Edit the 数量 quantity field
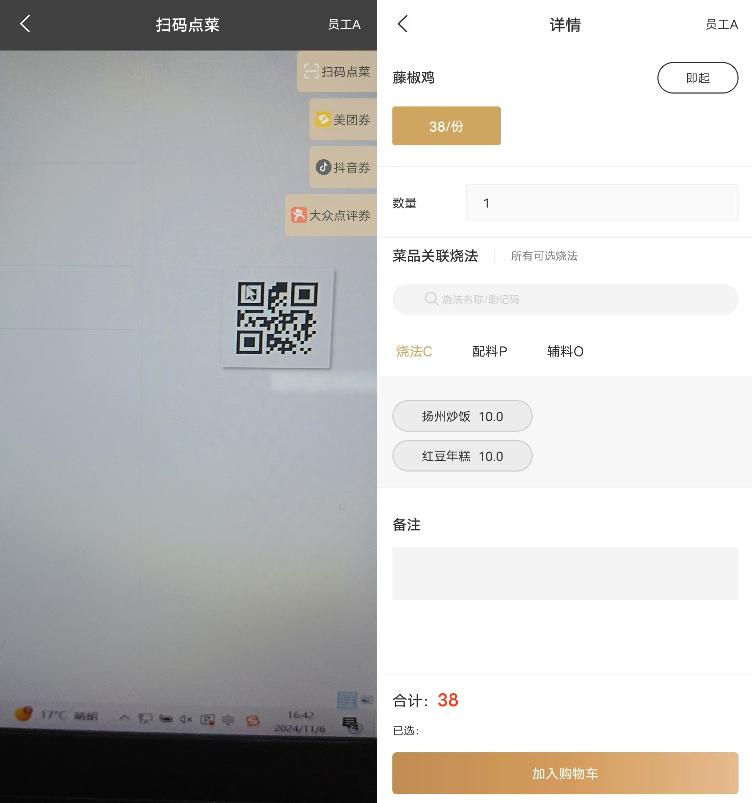752x803 pixels. pos(601,203)
